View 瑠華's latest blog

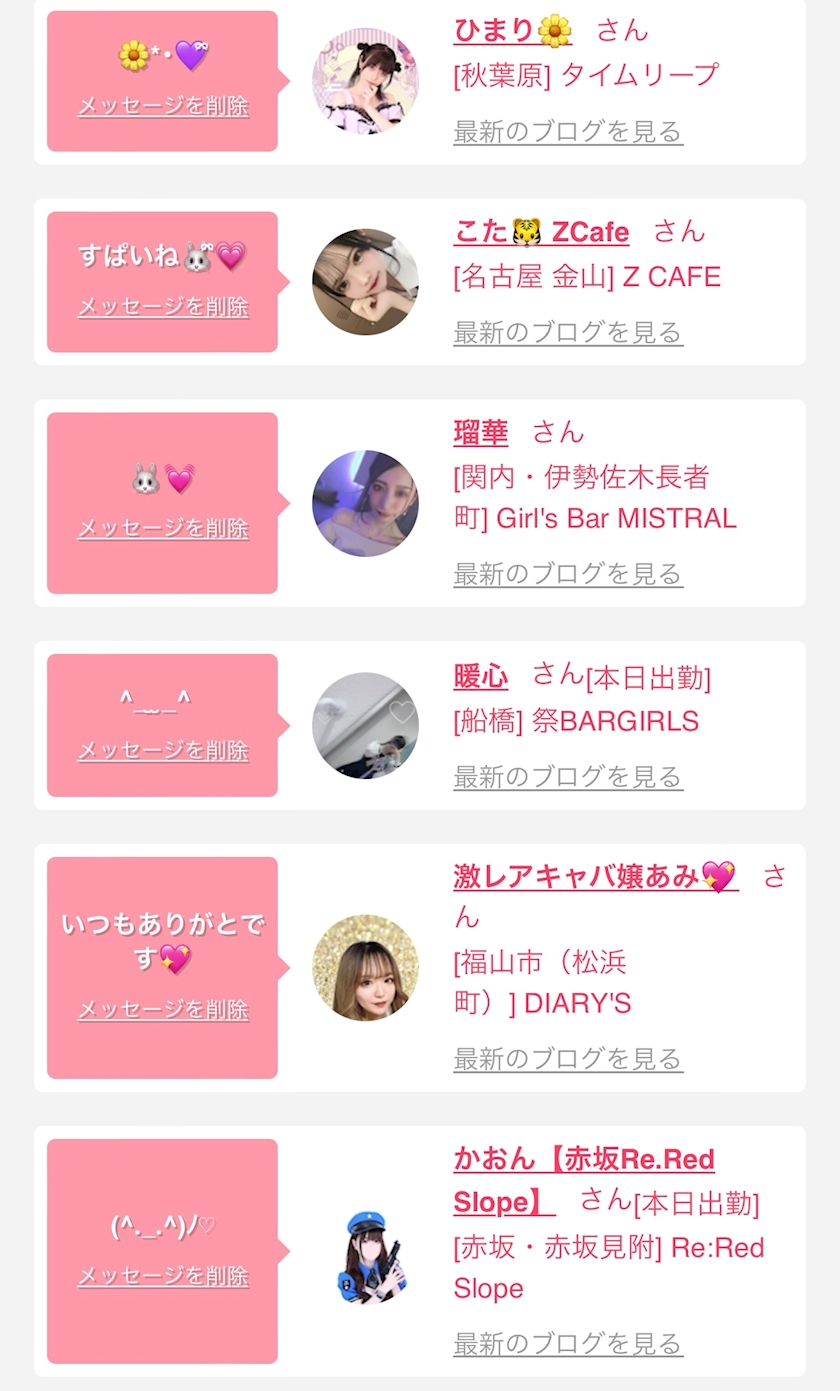pyautogui.click(x=568, y=573)
